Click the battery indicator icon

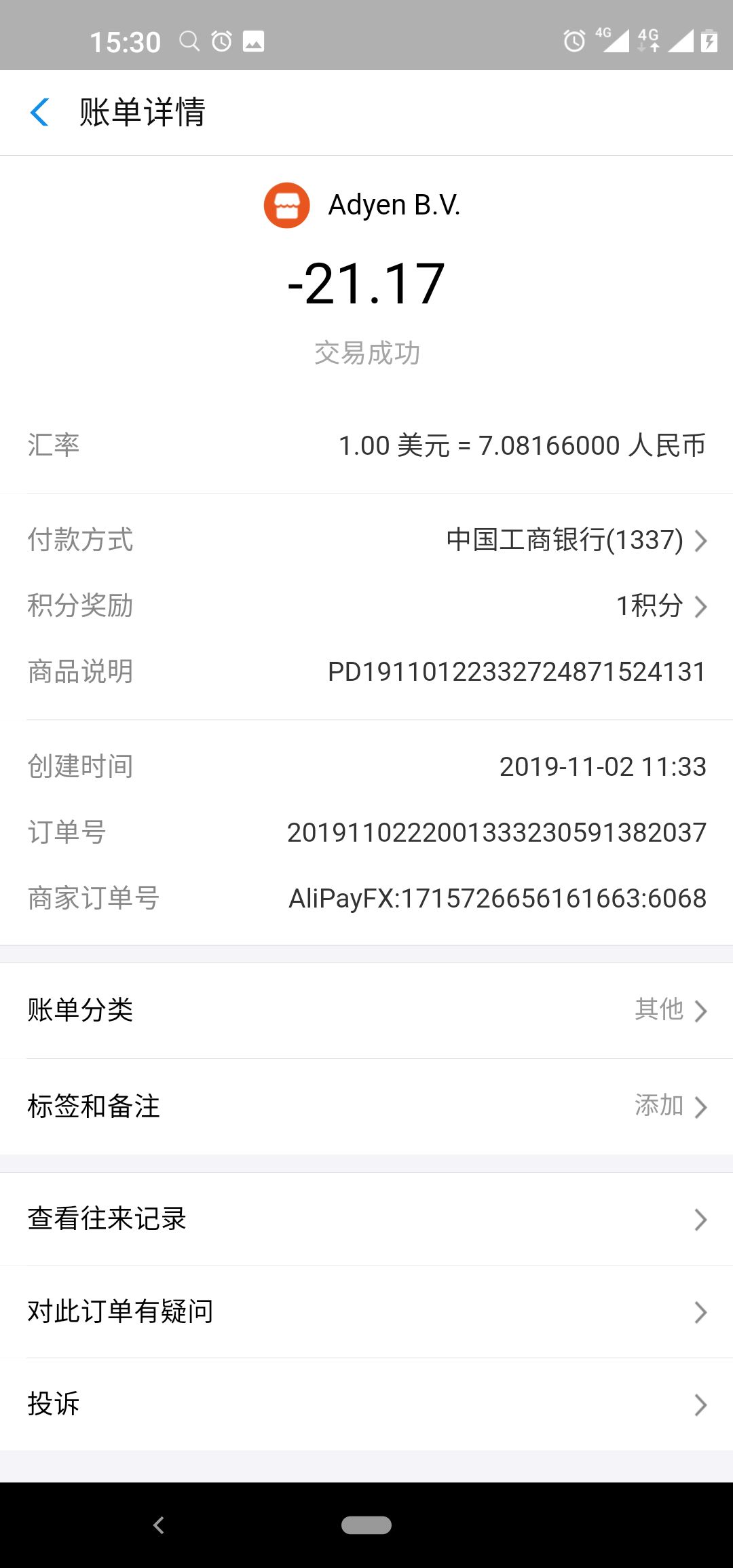point(709,42)
